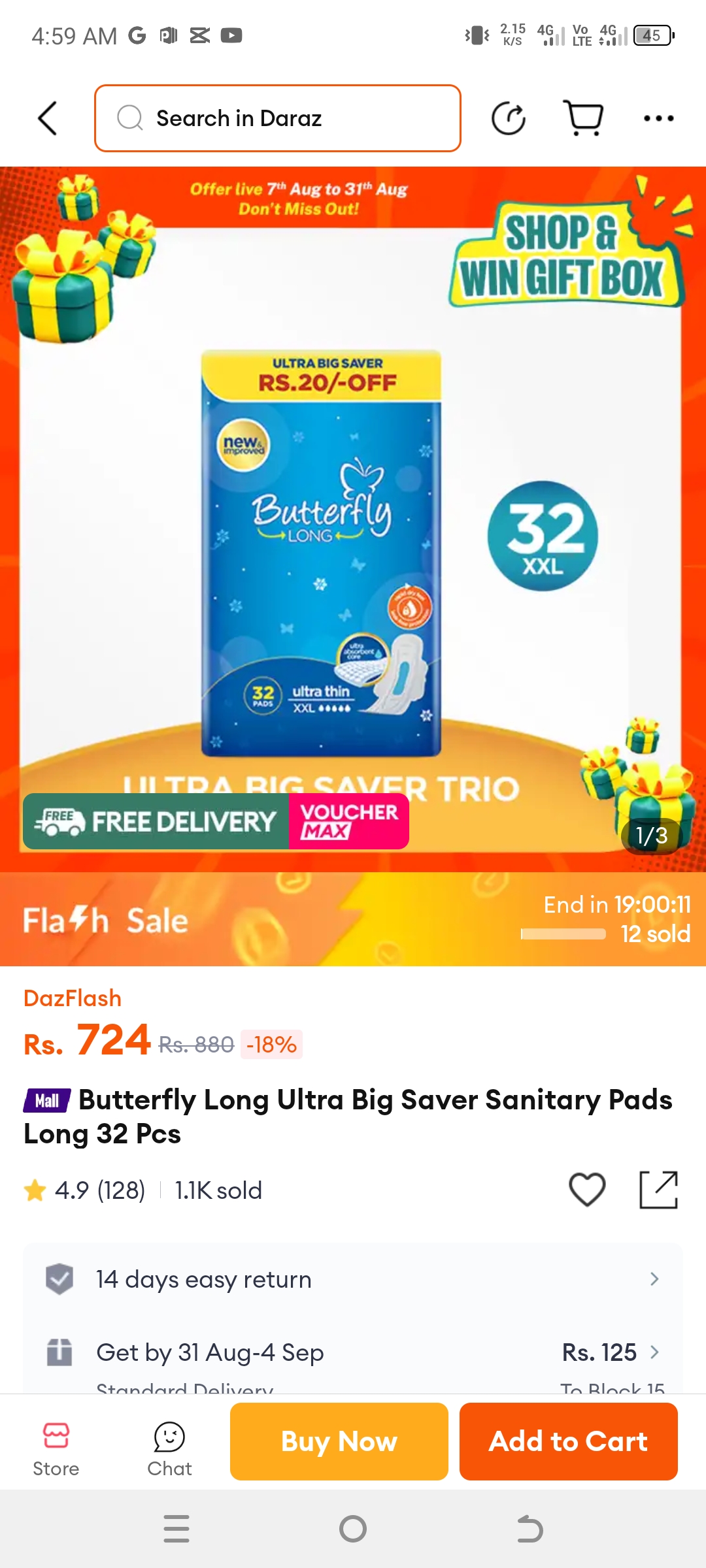Open the Flash Sale banner
Viewport: 706px width, 1568px height.
tap(353, 919)
